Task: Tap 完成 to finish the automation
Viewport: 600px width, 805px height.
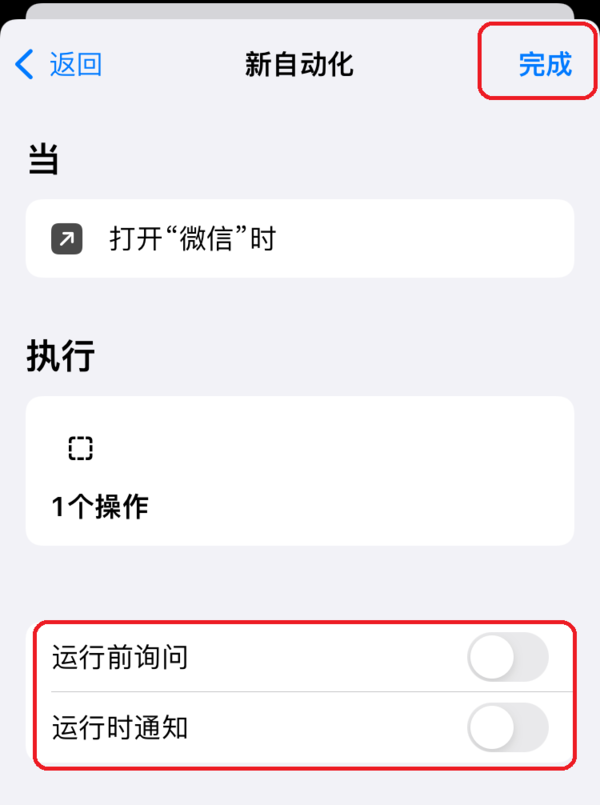Action: tap(544, 65)
